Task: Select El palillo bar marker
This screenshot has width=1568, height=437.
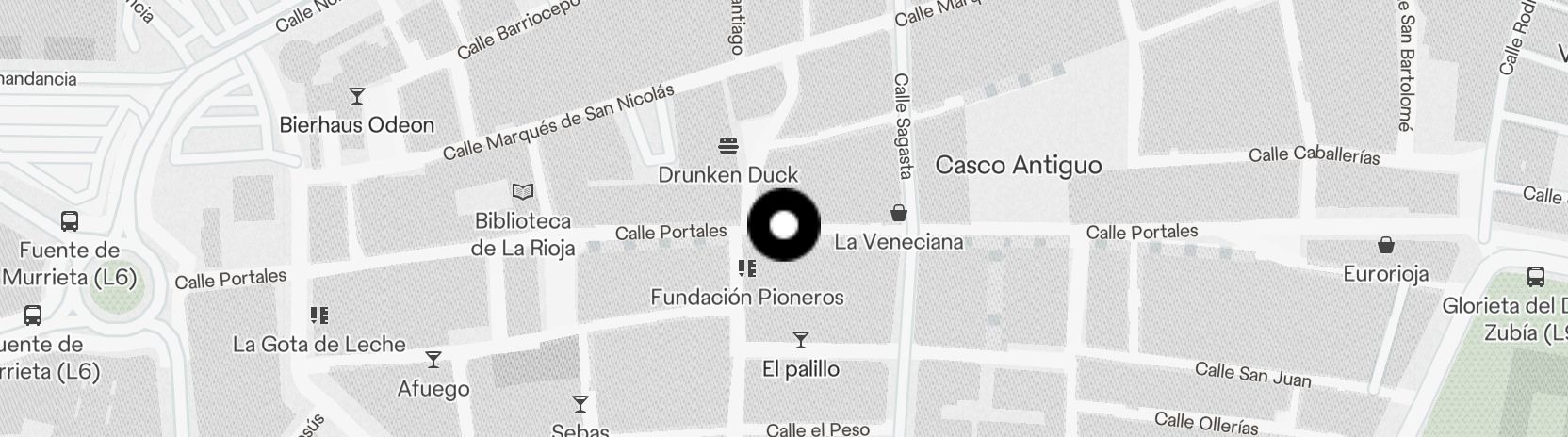Action: [x=800, y=340]
